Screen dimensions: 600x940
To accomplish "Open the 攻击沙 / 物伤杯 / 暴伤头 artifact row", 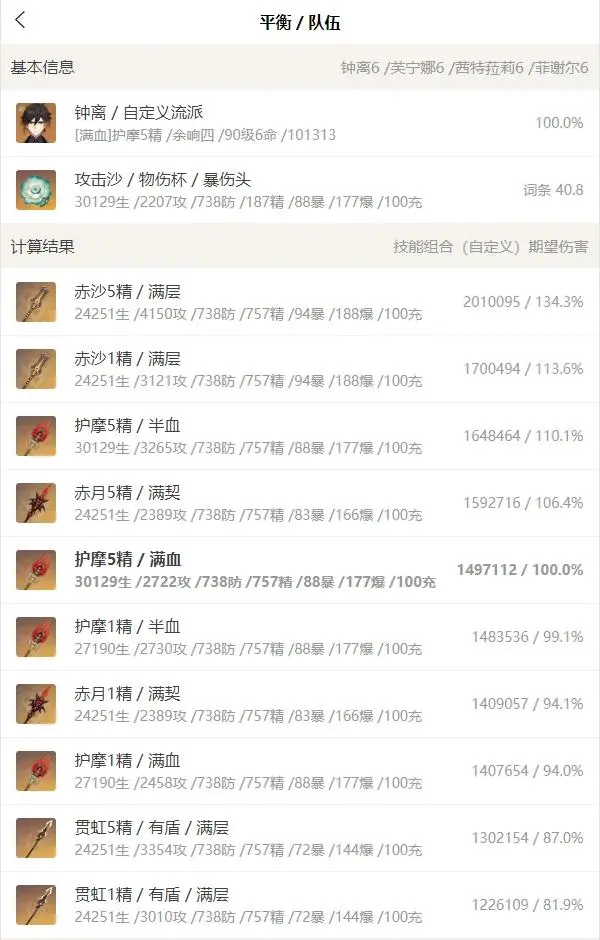I will (300, 189).
